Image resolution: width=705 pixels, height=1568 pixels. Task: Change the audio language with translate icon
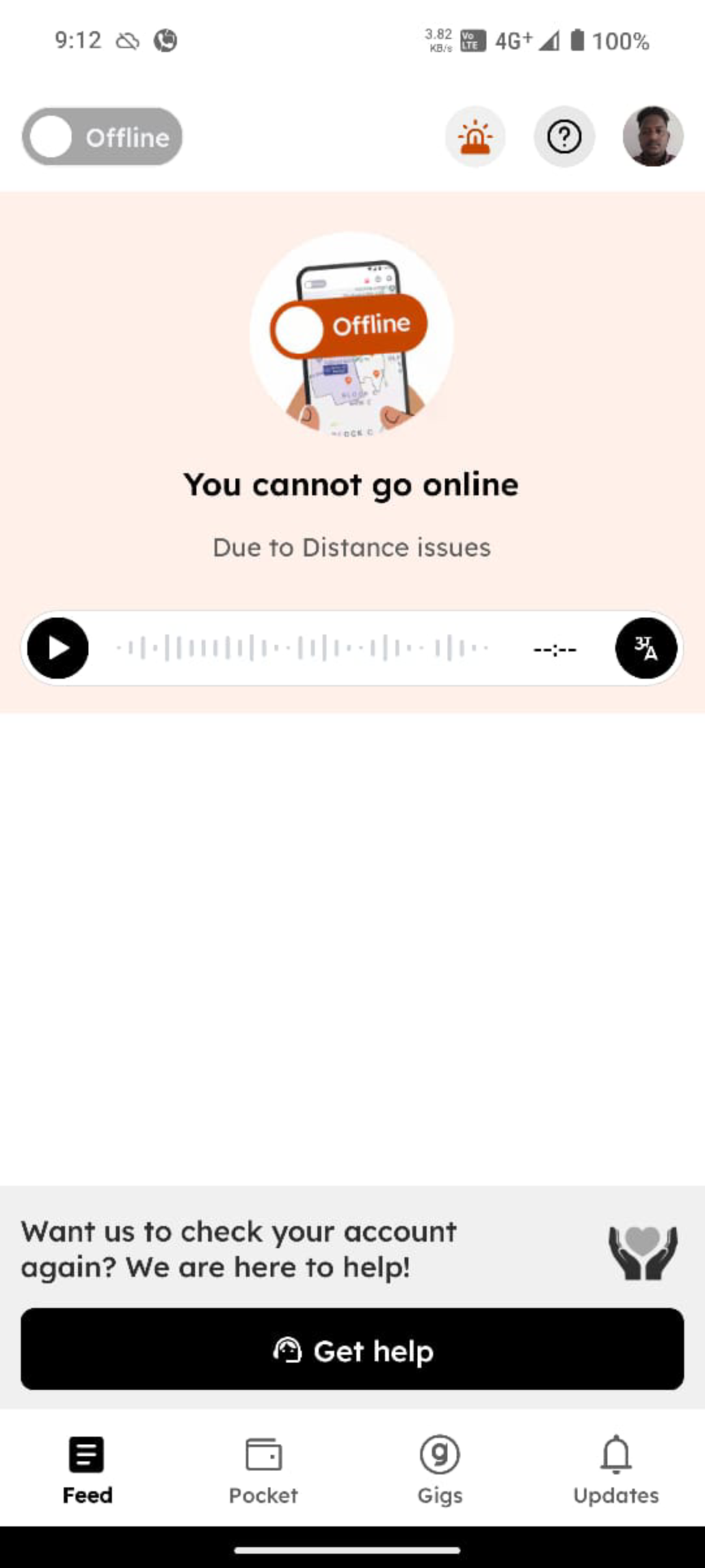click(646, 648)
